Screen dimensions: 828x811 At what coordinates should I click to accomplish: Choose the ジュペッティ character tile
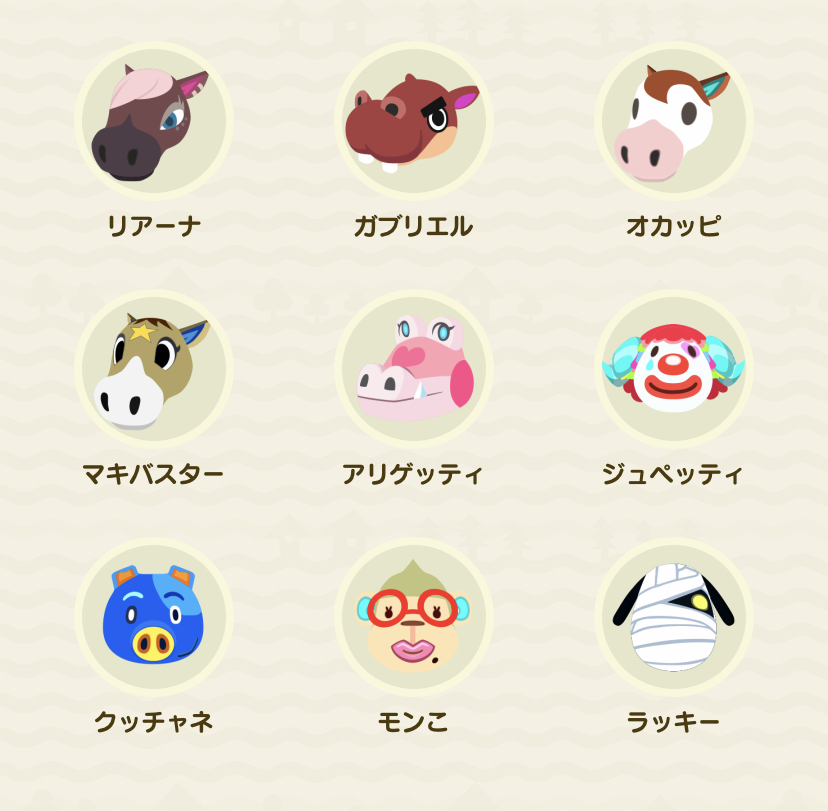click(673, 370)
